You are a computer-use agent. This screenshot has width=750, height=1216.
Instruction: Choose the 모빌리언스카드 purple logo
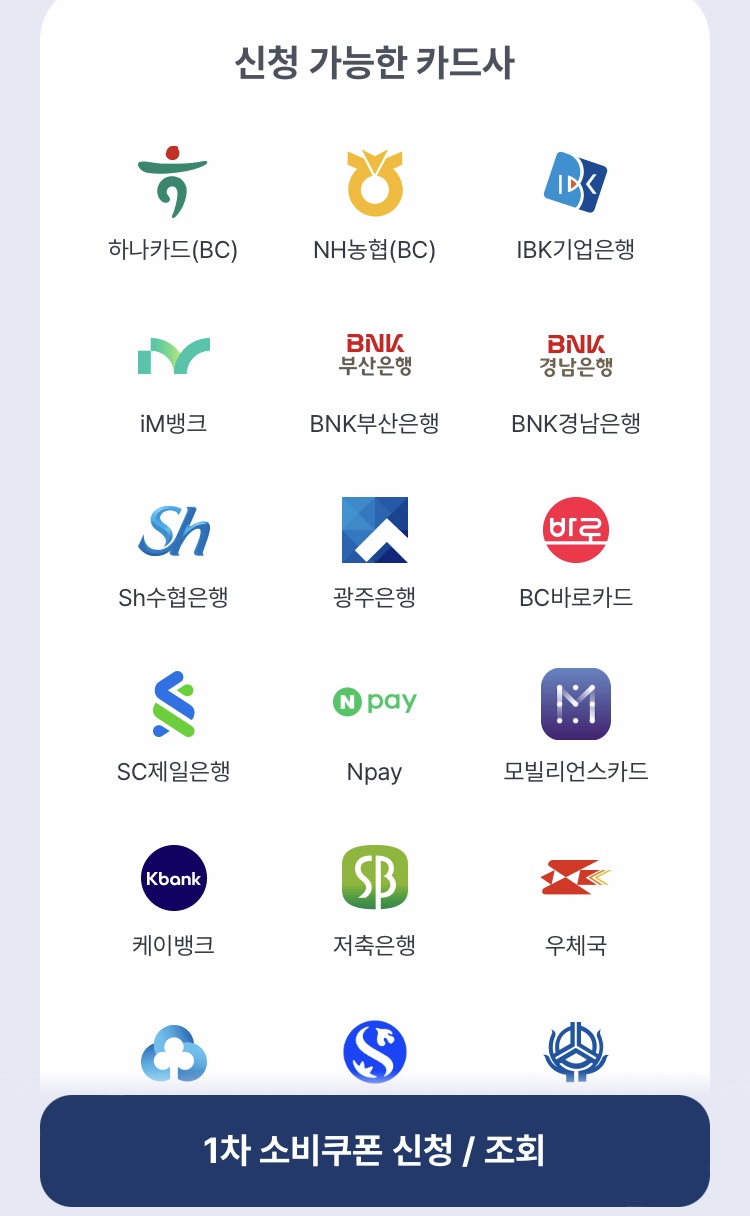point(574,703)
